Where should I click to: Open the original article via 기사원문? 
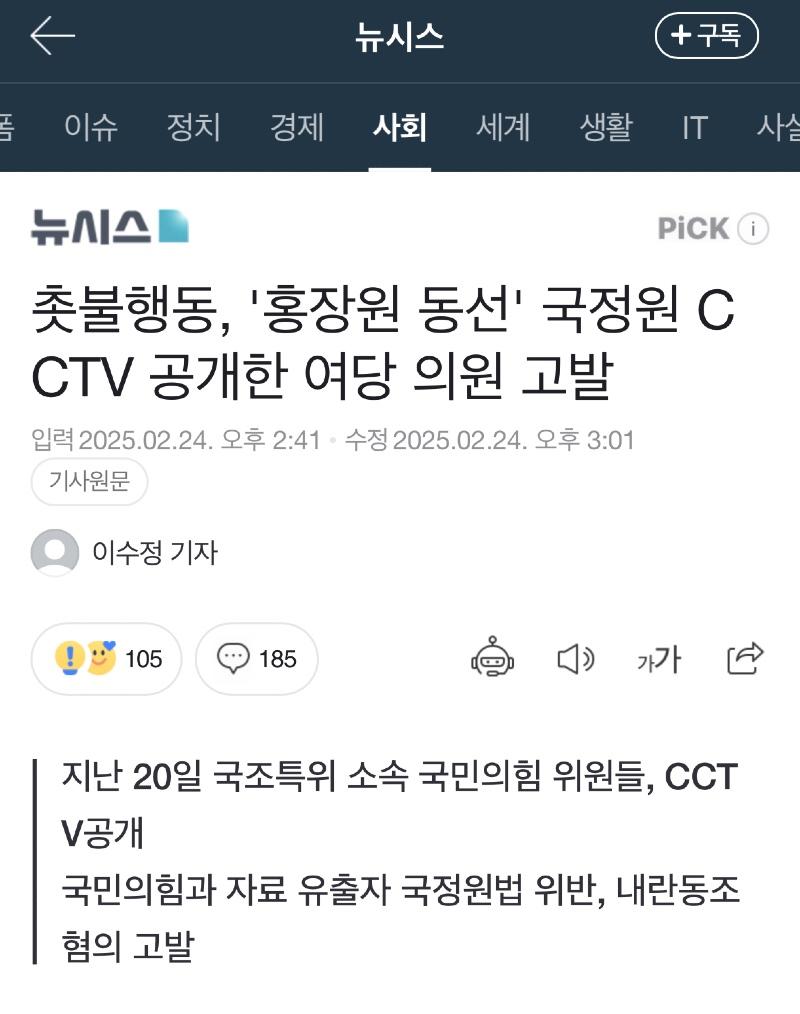89,482
